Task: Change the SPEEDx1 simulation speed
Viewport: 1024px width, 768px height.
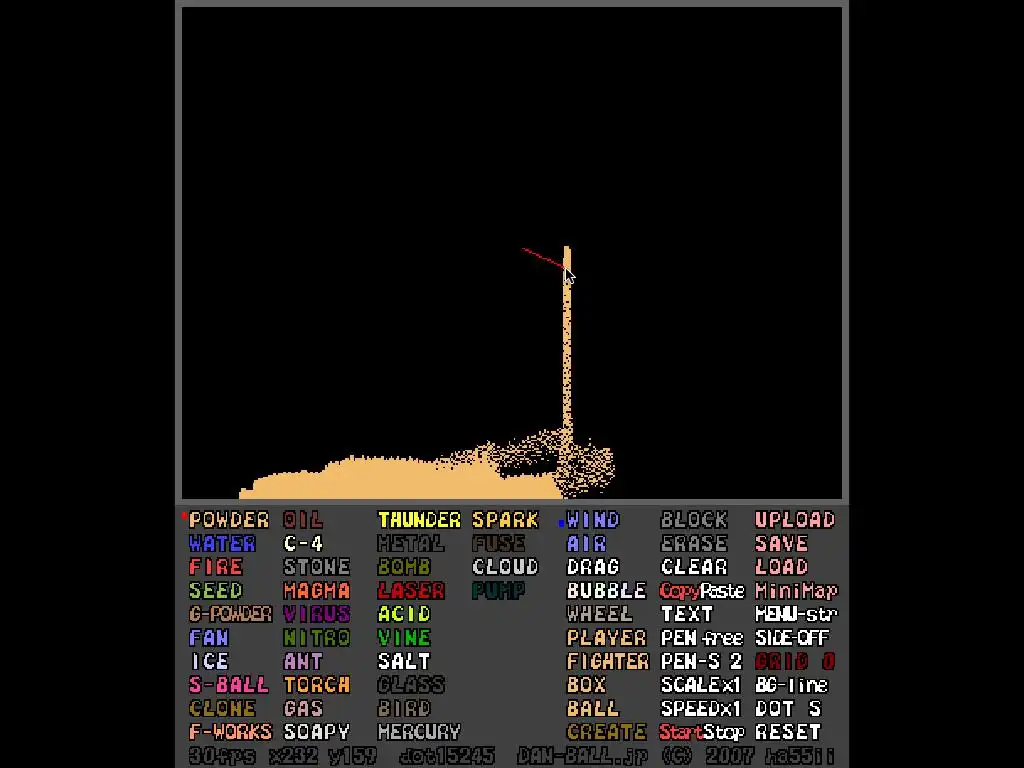Action: (x=701, y=708)
